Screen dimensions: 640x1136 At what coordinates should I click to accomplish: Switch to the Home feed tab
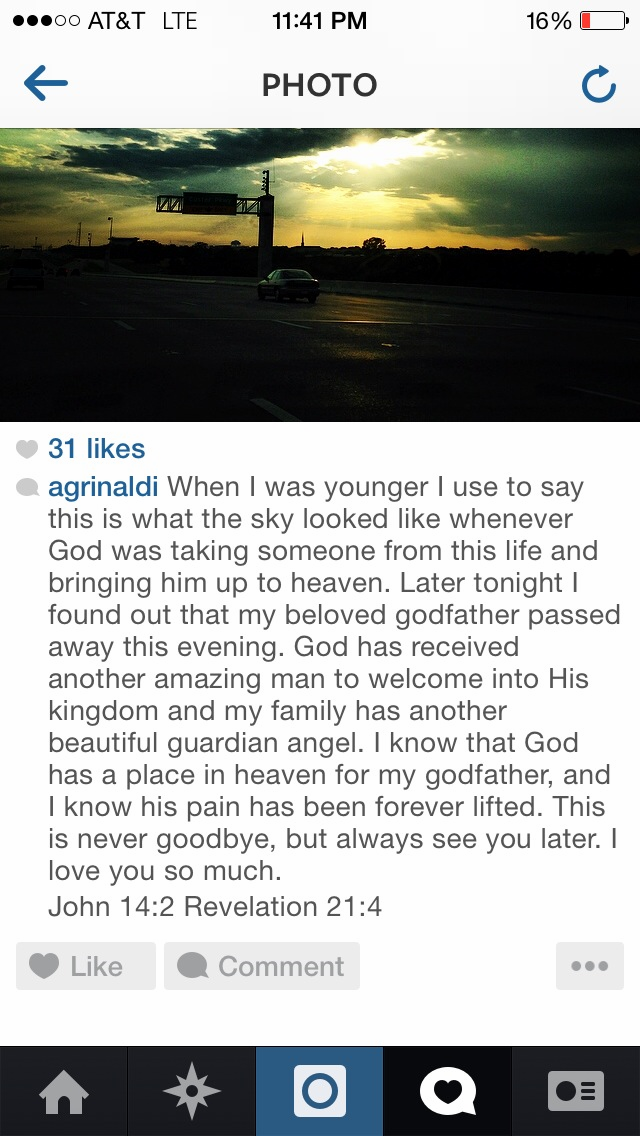63,1091
